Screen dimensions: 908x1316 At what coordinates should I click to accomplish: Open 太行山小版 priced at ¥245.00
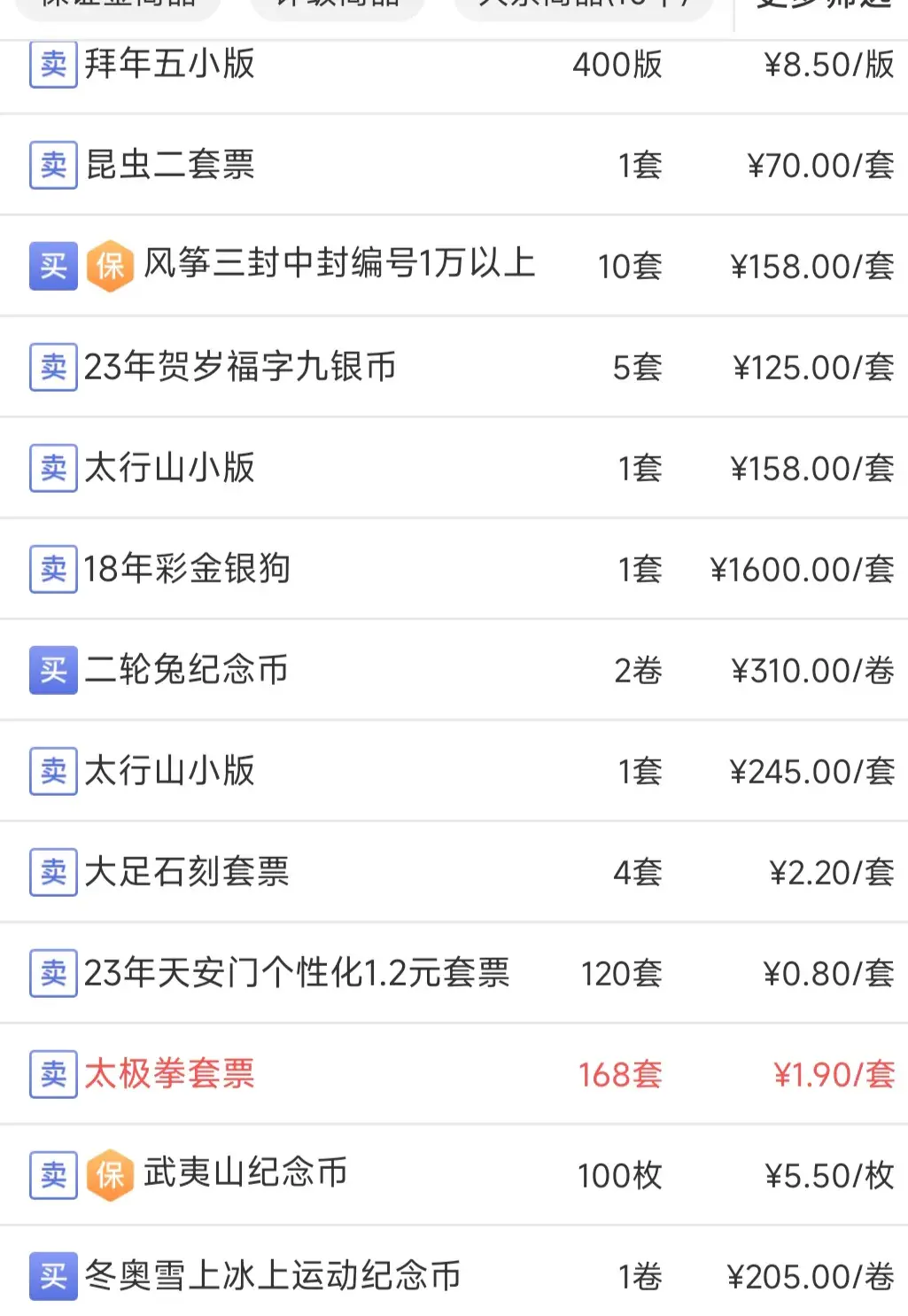click(169, 771)
